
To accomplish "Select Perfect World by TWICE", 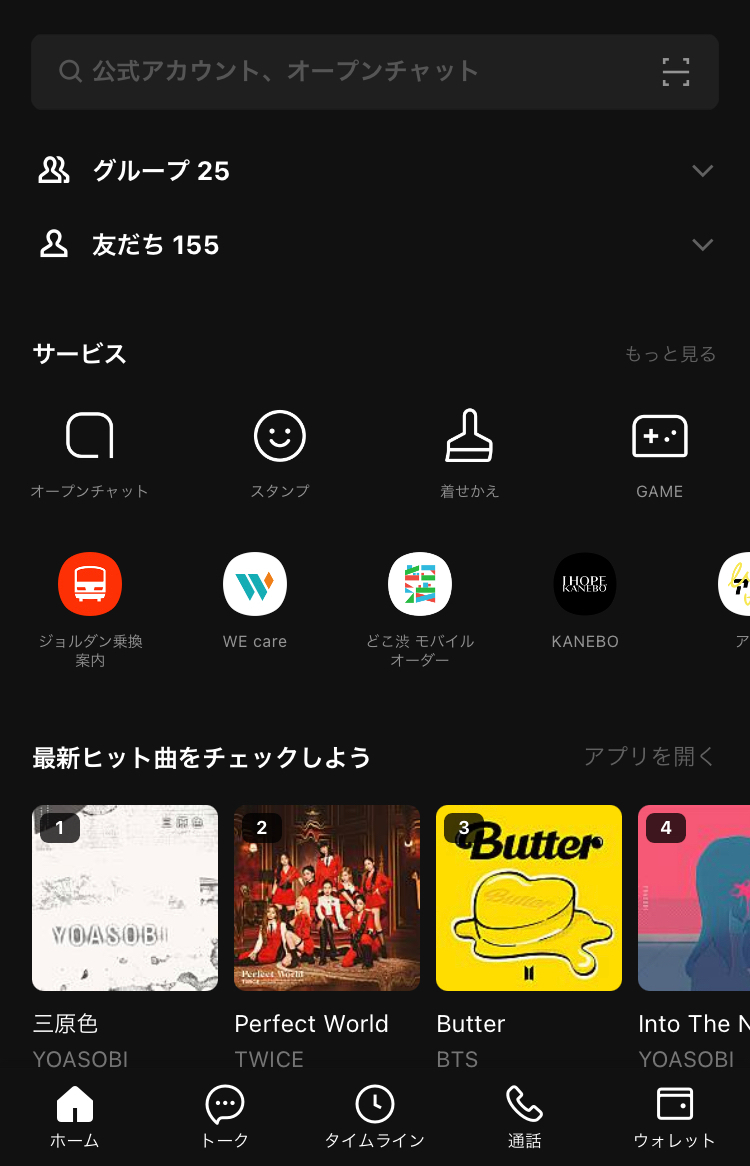I will pyautogui.click(x=327, y=898).
